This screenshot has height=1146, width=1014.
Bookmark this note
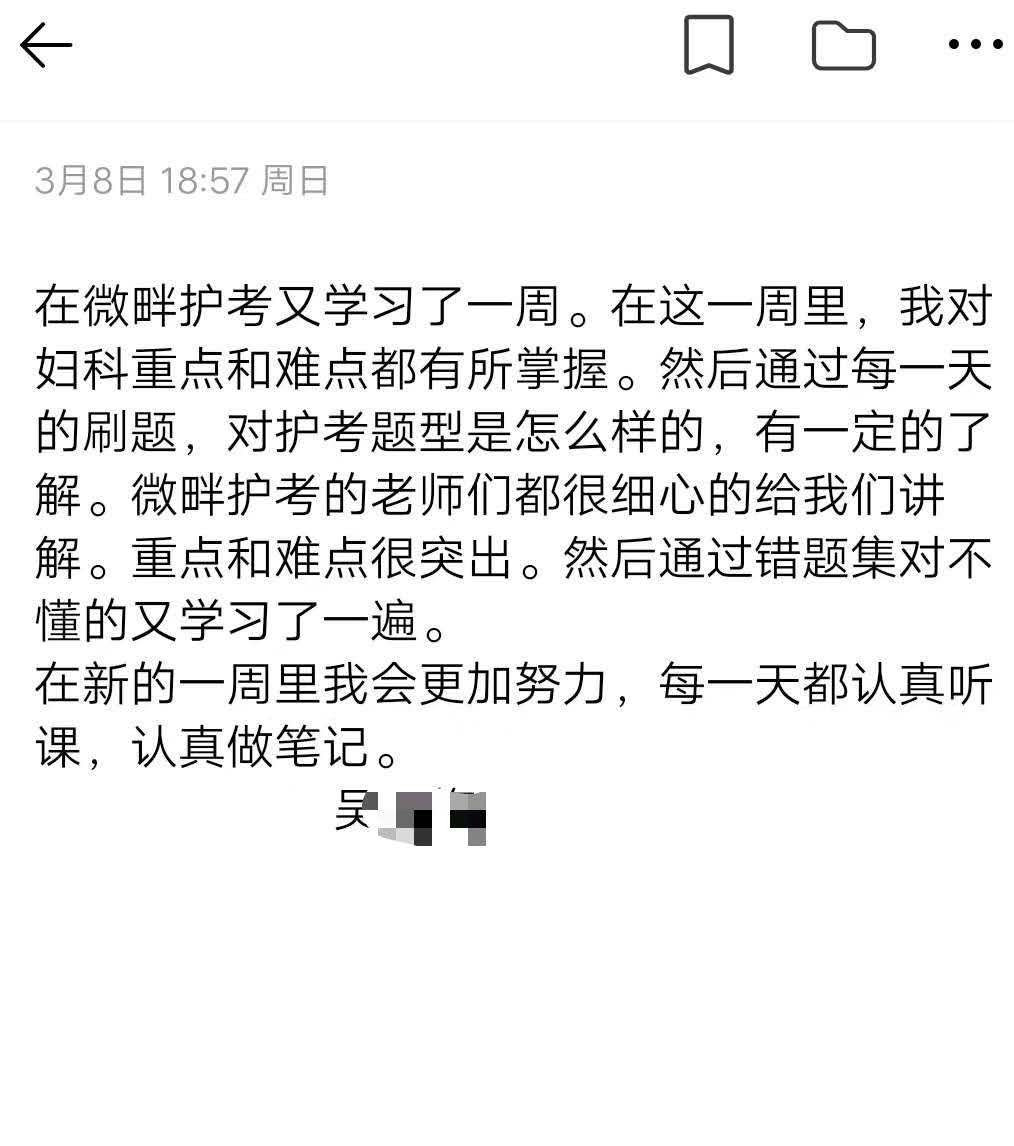click(708, 46)
